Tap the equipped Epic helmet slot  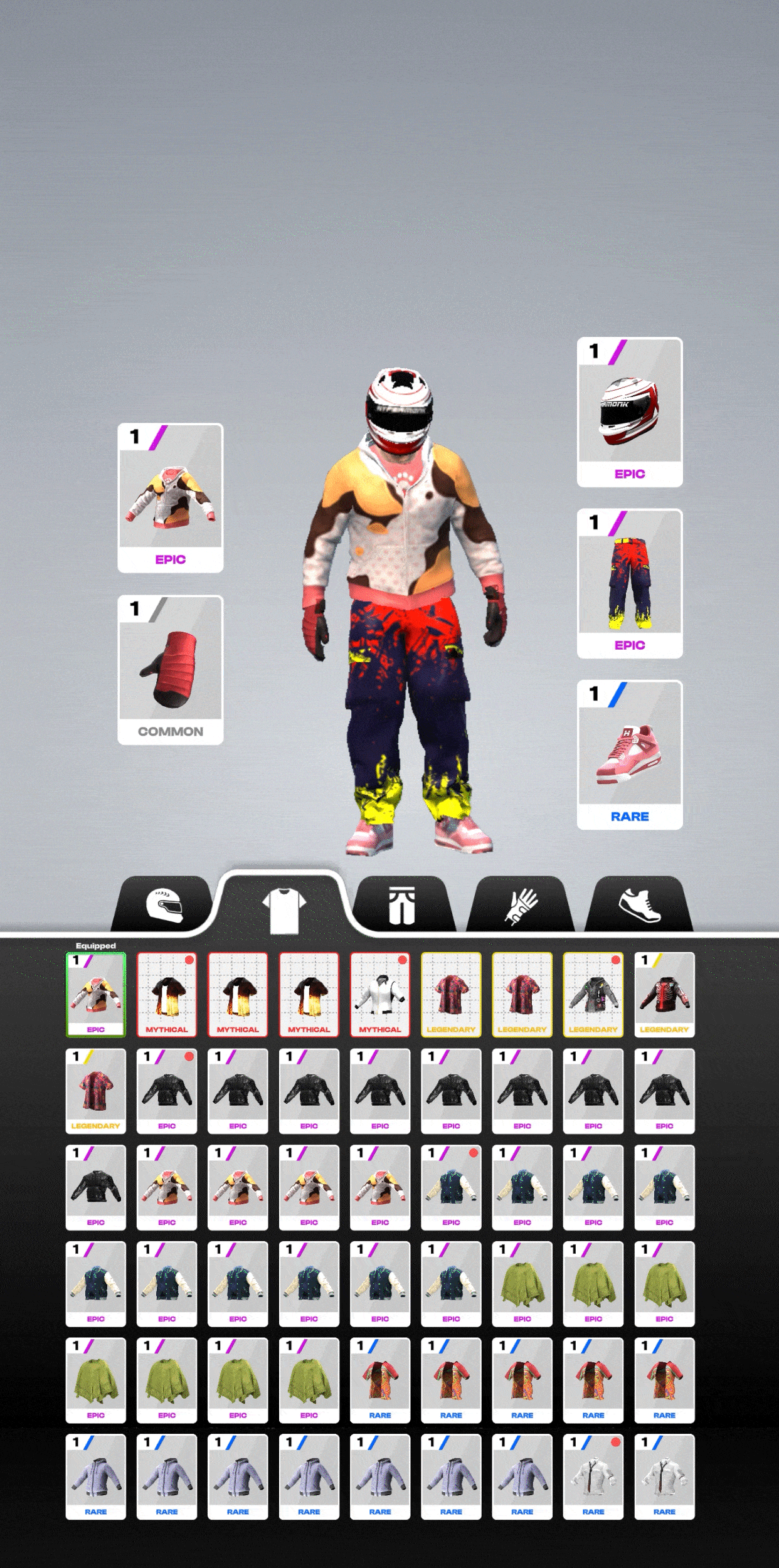coord(630,412)
